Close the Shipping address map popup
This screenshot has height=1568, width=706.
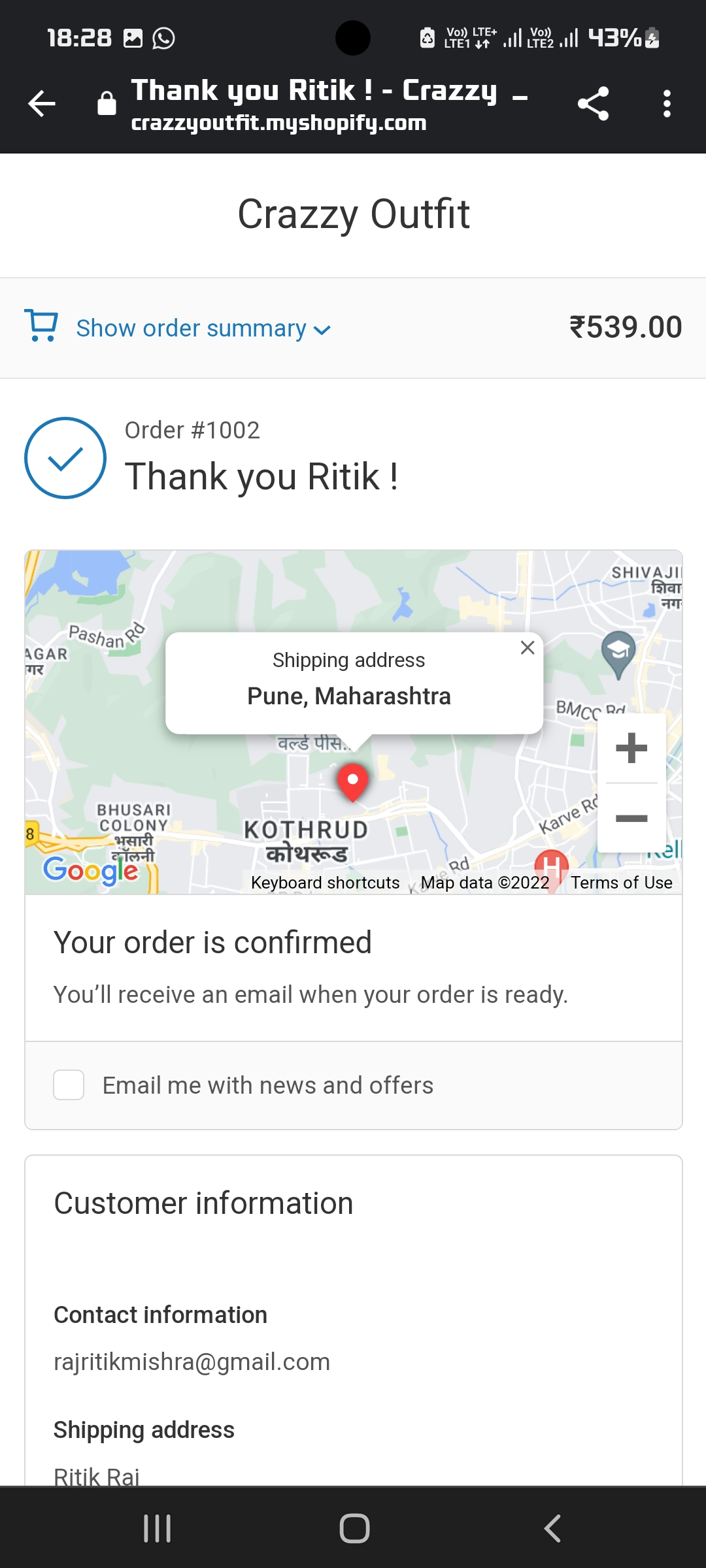point(528,647)
